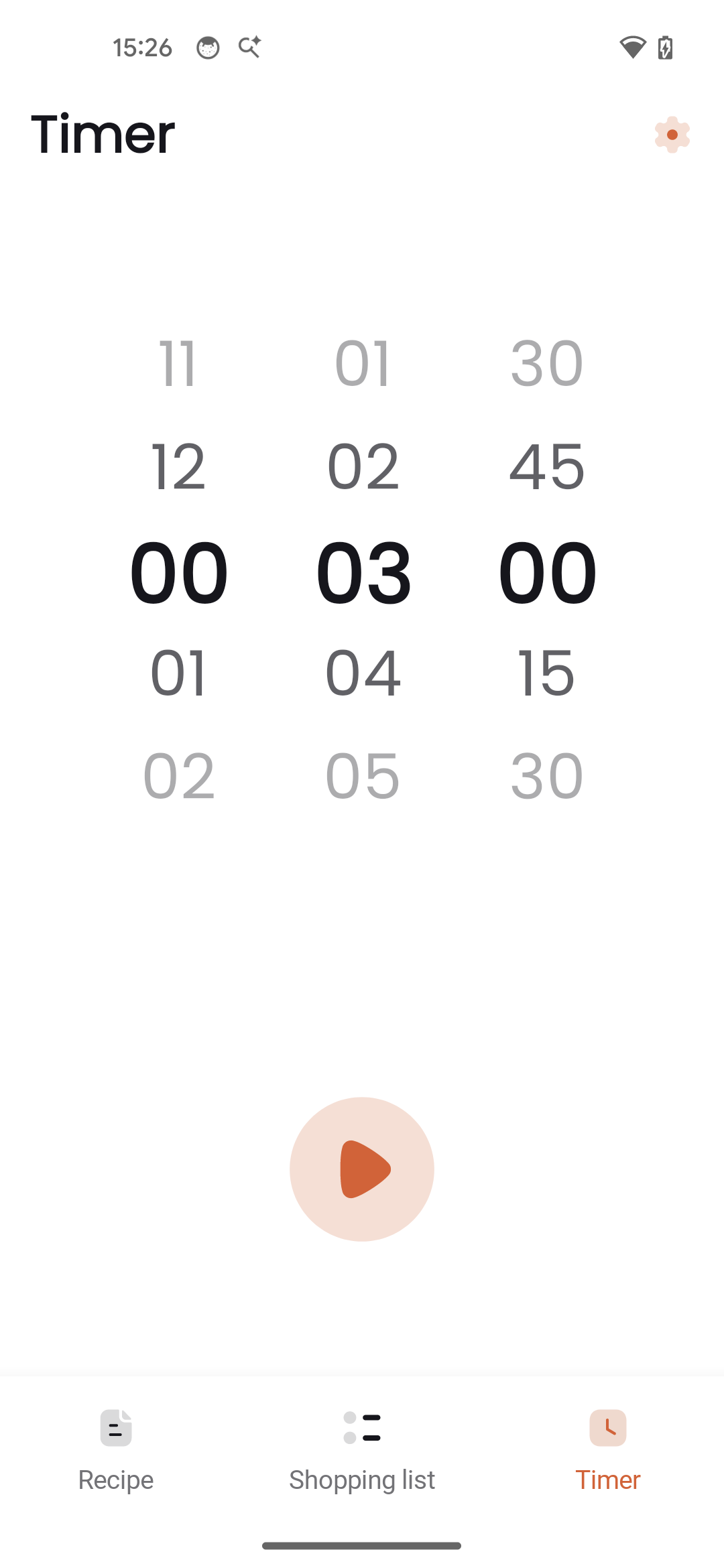
Task: Open the Timer tab label
Action: click(607, 1480)
